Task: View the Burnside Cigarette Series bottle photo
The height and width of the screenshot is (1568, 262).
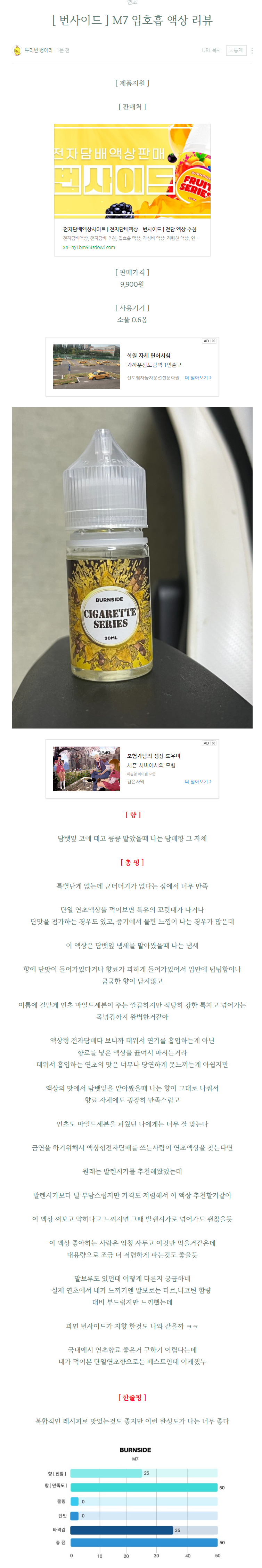Action: (x=132, y=567)
